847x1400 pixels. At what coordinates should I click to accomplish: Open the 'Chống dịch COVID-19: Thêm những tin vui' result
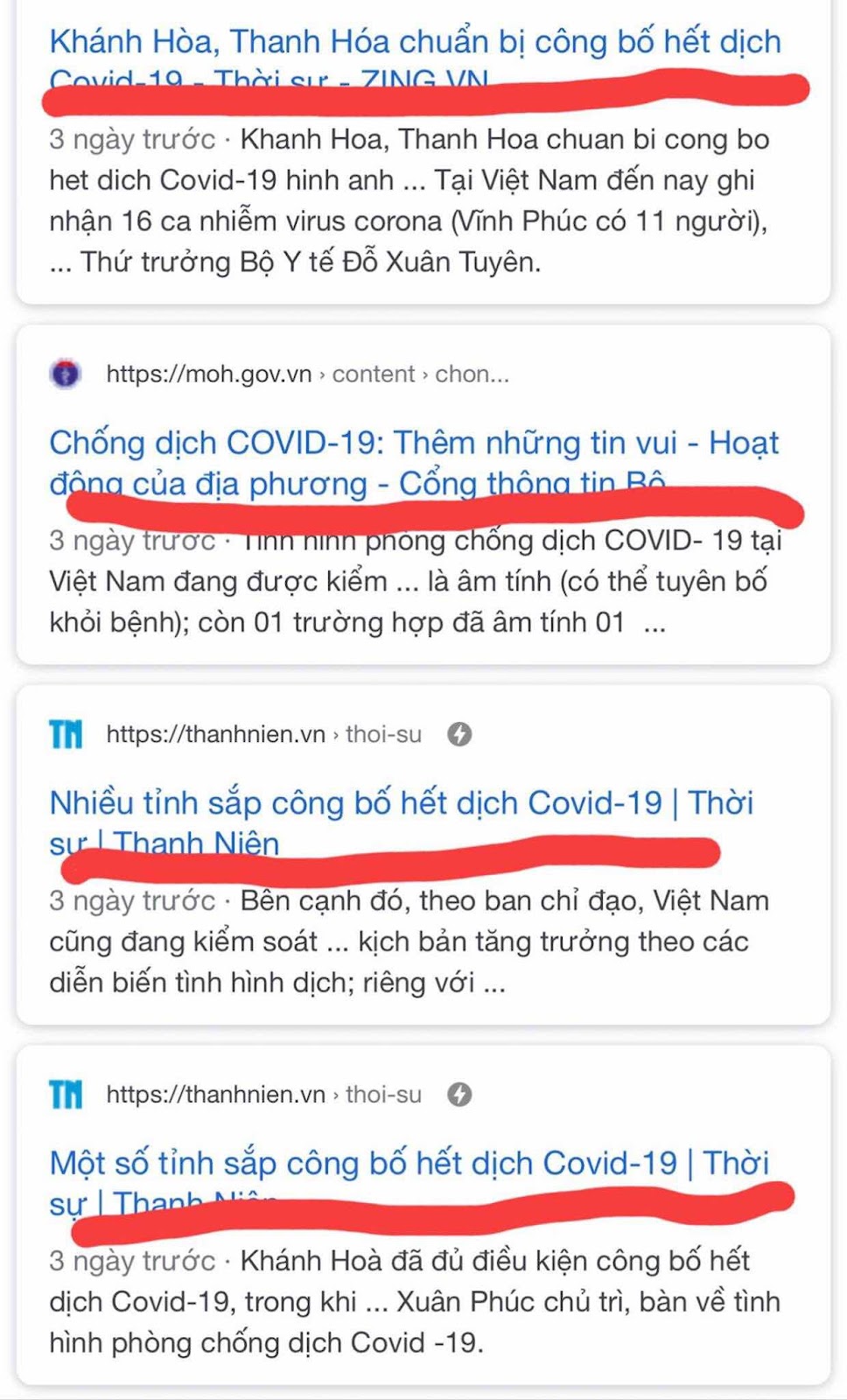pyautogui.click(x=414, y=463)
